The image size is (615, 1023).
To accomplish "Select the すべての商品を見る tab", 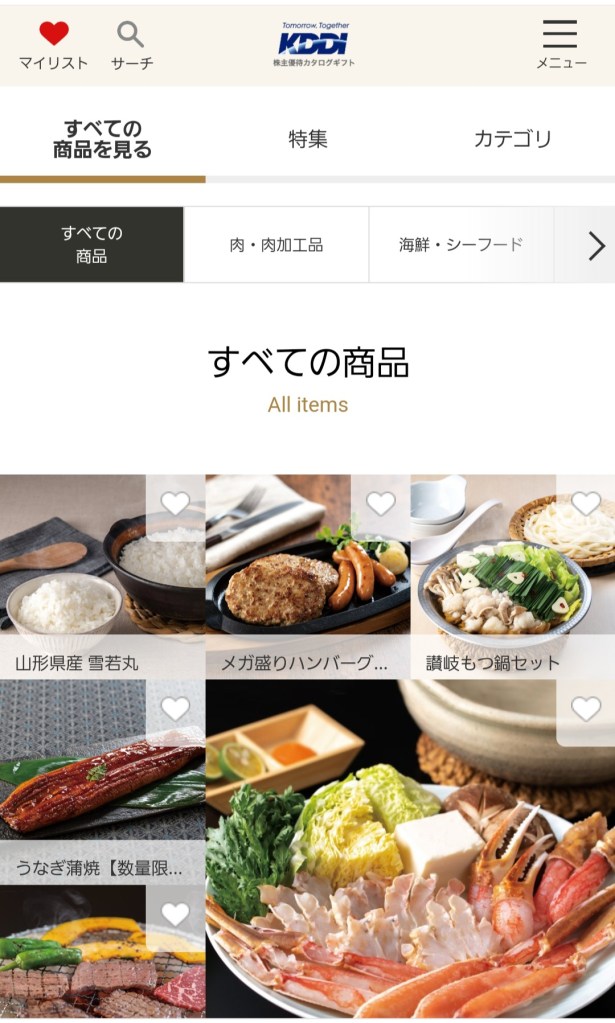I will coord(102,139).
